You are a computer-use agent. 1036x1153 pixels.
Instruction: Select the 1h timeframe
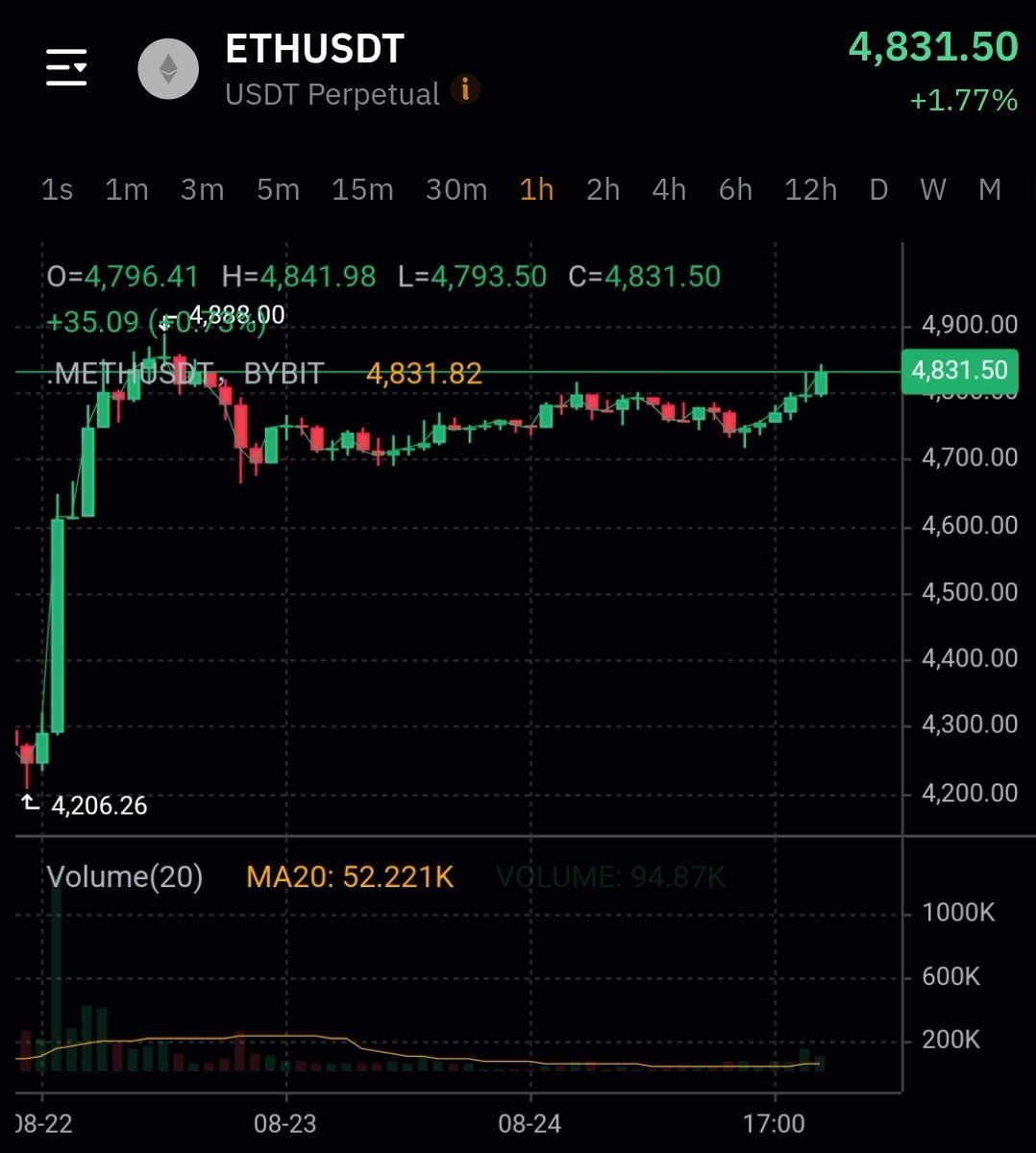(x=536, y=190)
